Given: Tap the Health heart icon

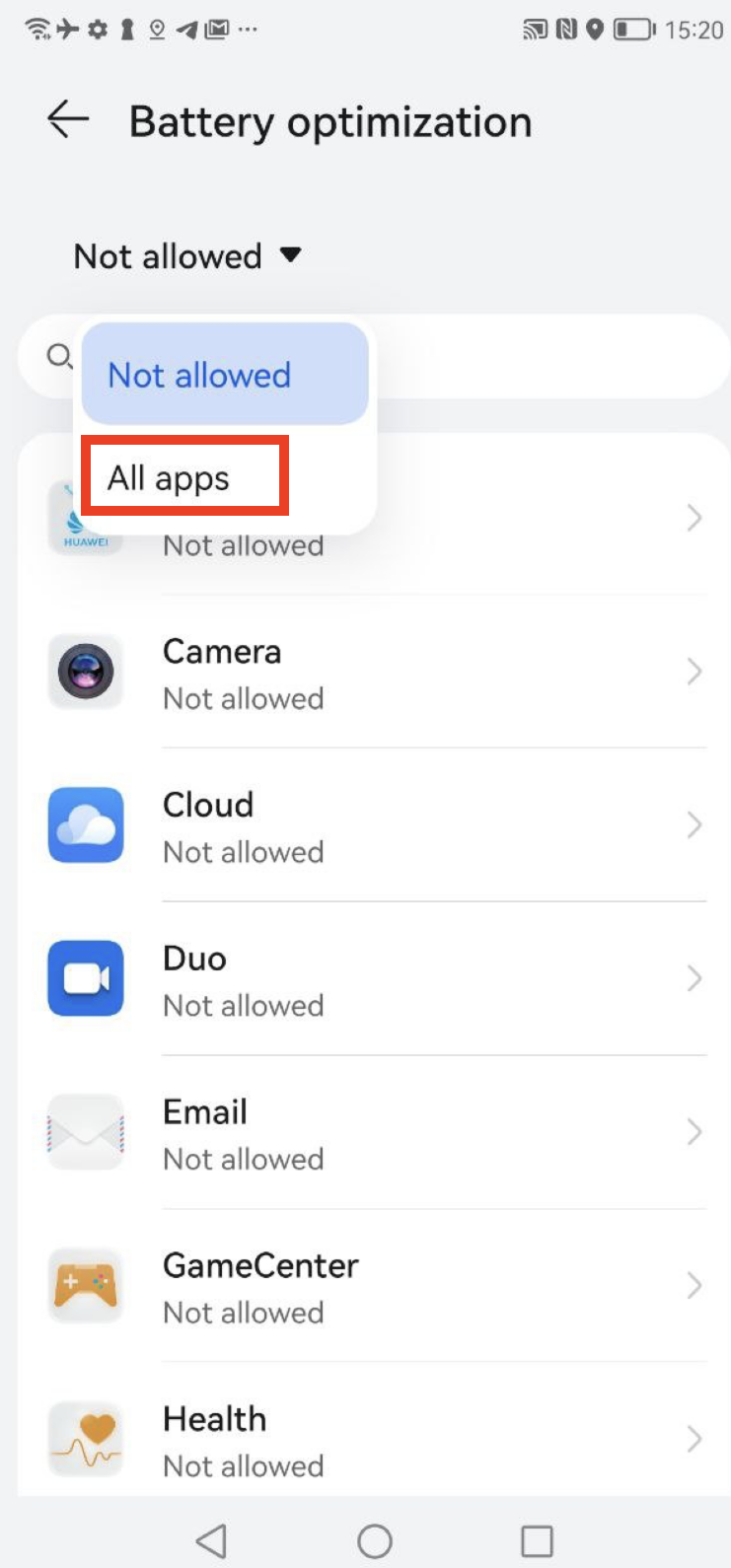Looking at the screenshot, I should (85, 1439).
